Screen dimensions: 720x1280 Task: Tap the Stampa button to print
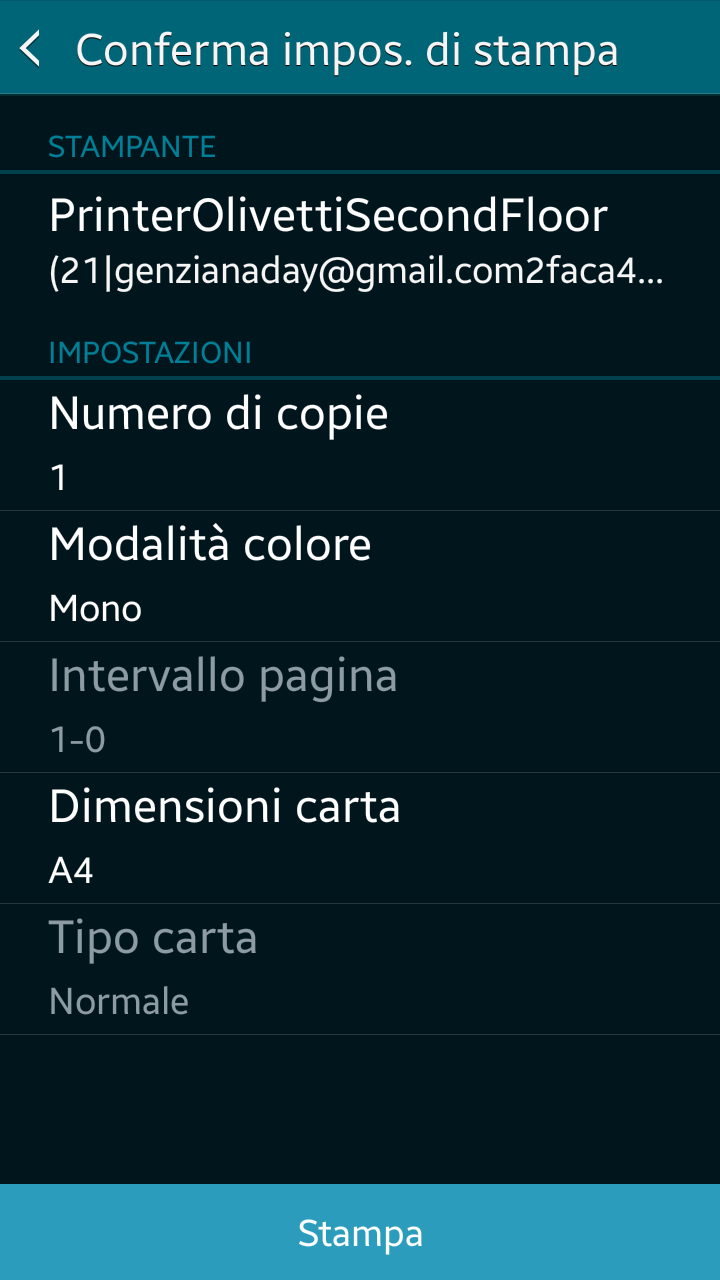coord(360,1232)
